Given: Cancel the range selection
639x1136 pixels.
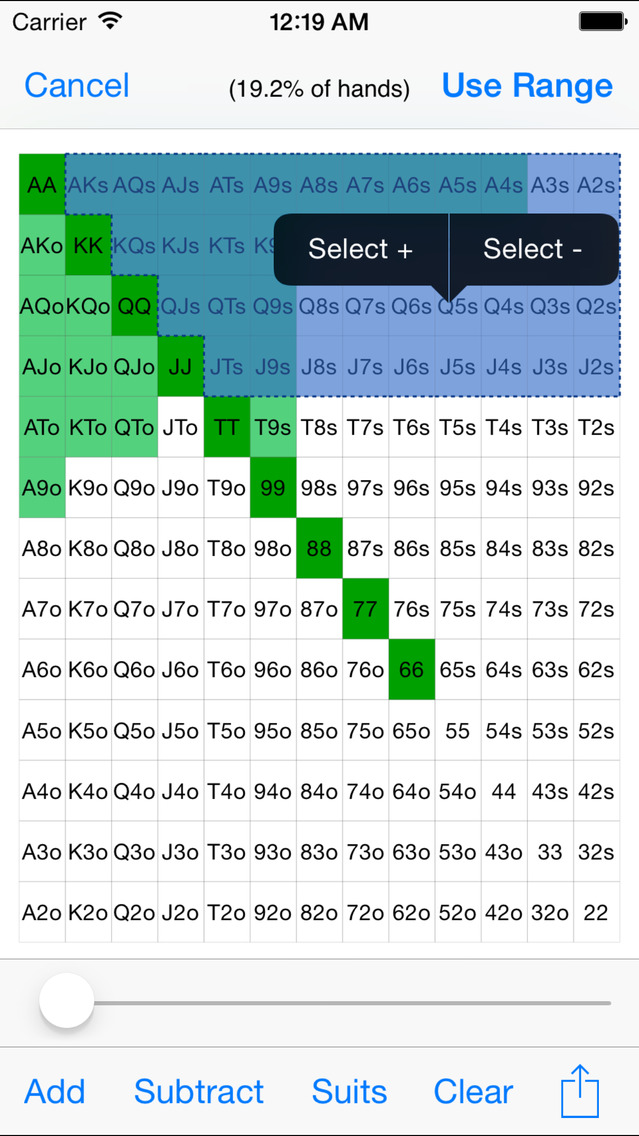Looking at the screenshot, I should (77, 86).
